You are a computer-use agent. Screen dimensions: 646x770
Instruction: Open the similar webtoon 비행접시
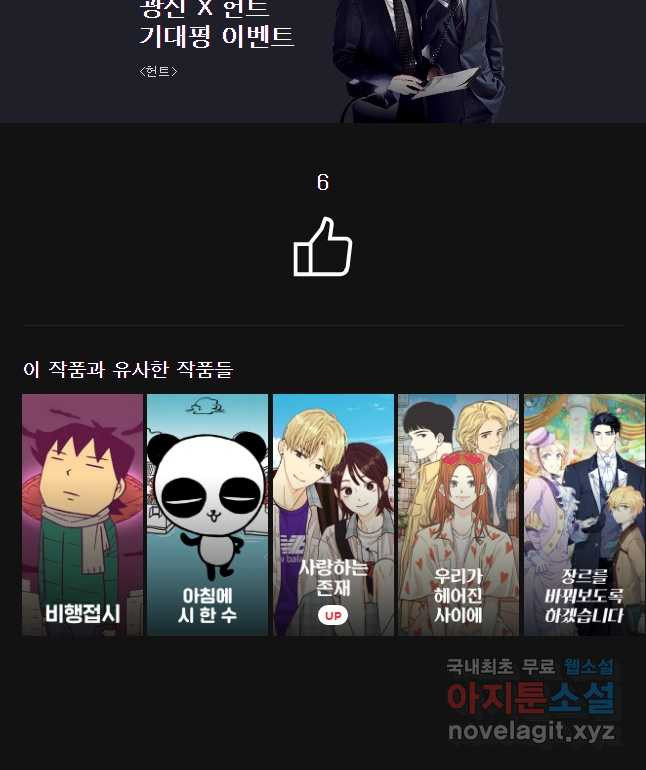pyautogui.click(x=82, y=514)
